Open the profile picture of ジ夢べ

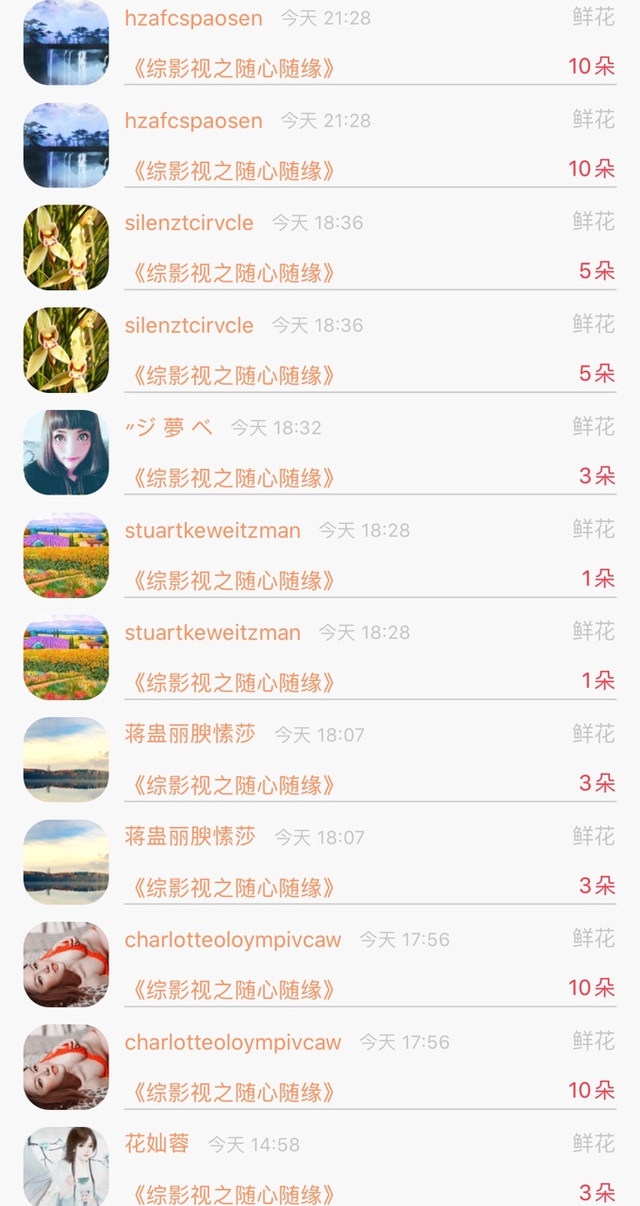[x=66, y=452]
